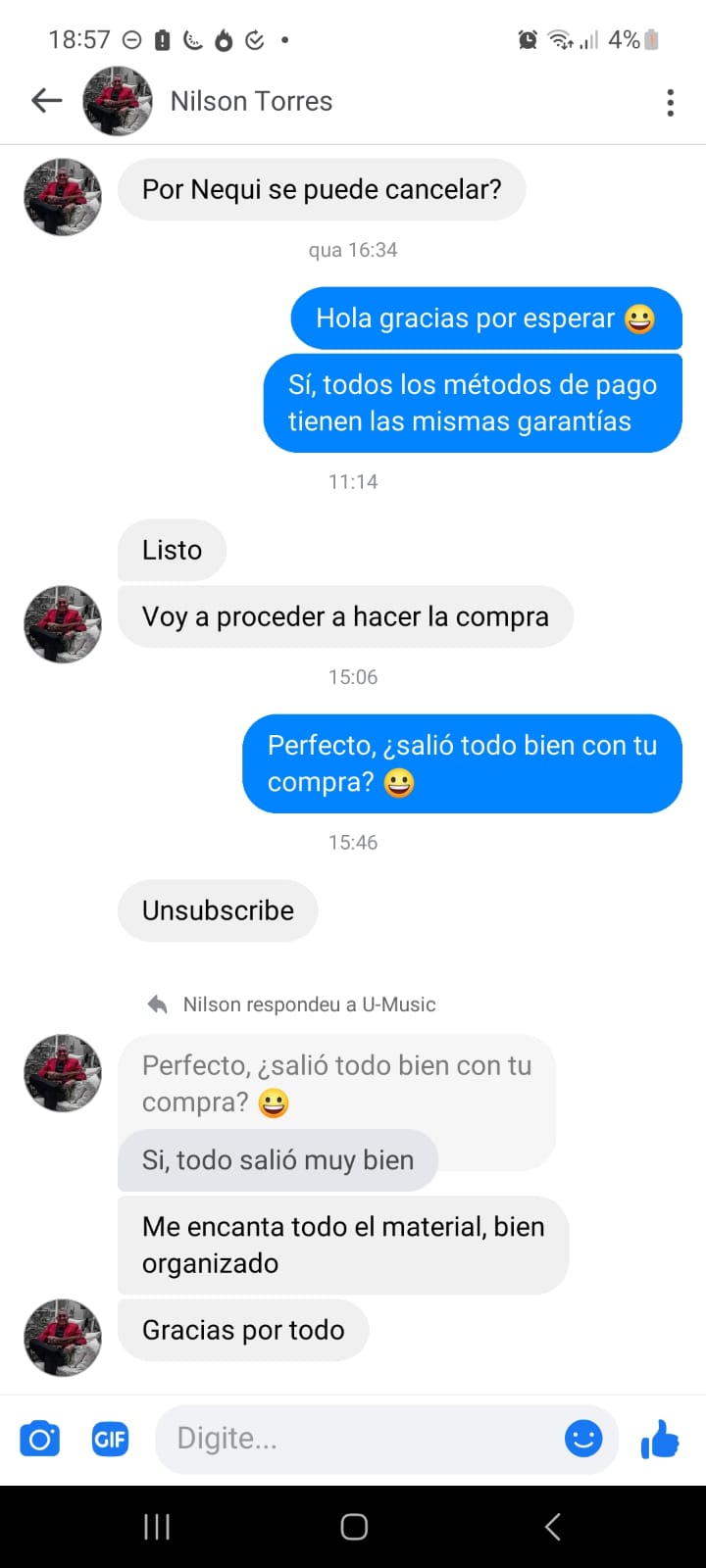Open the GIF picker
Viewport: 706px width, 1568px height.
point(110,1439)
